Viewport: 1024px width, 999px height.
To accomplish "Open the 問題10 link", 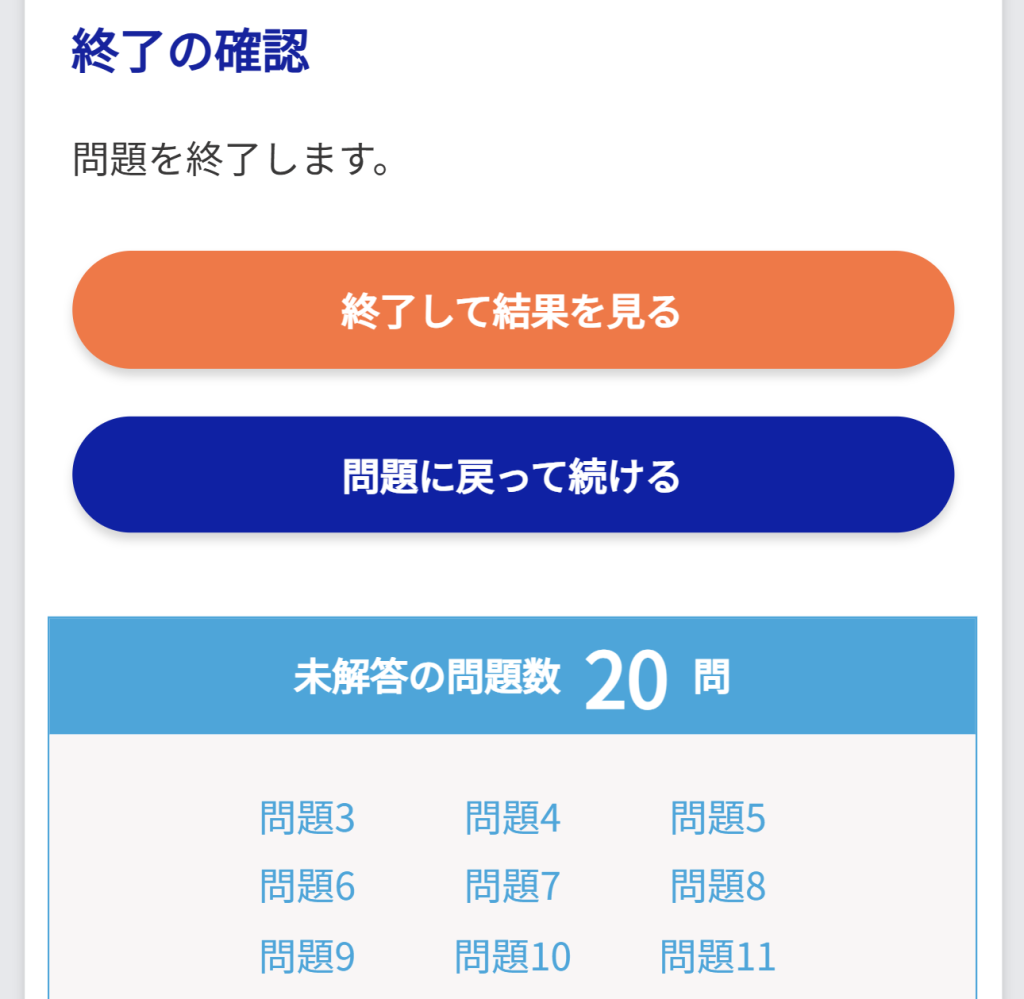I will click(x=512, y=957).
